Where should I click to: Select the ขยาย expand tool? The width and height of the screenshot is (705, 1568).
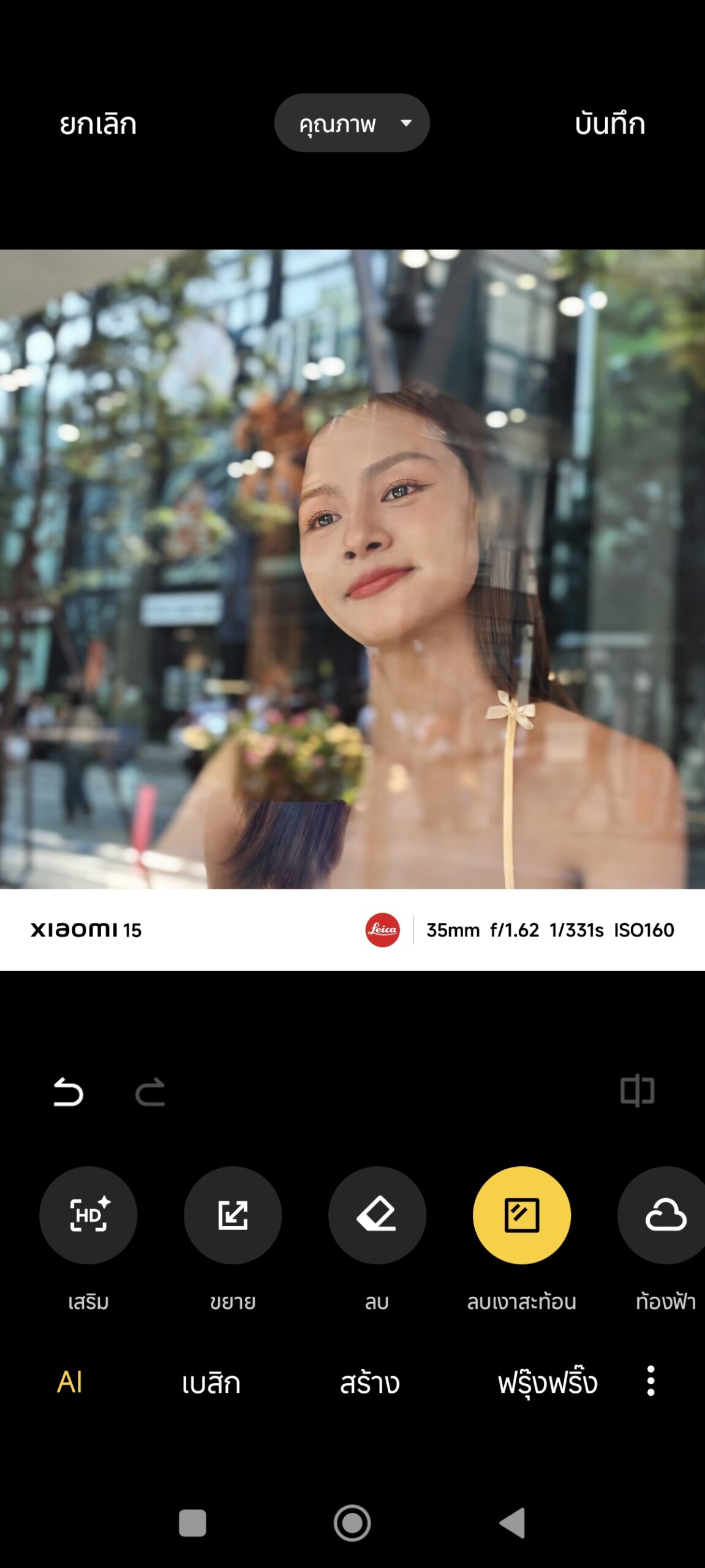(x=233, y=1215)
